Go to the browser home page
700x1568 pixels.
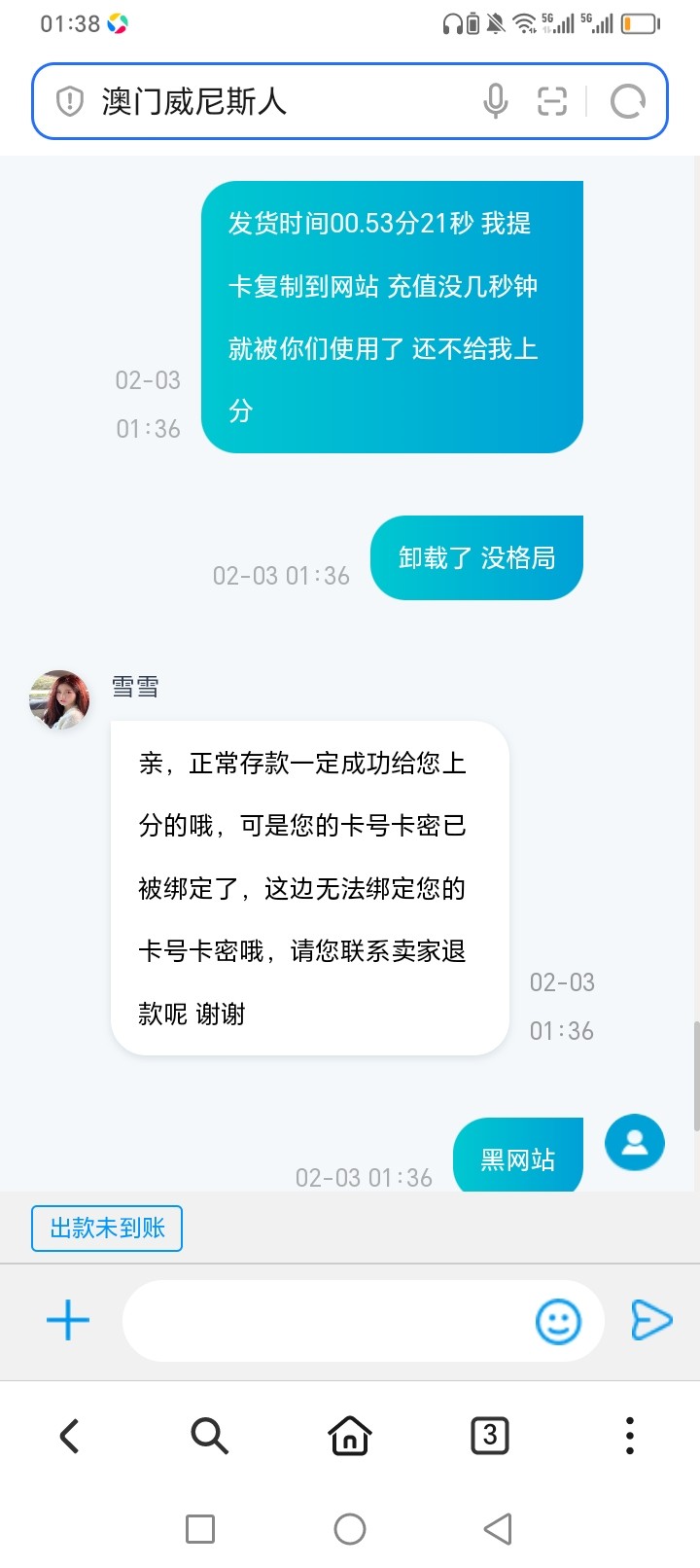[349, 1435]
